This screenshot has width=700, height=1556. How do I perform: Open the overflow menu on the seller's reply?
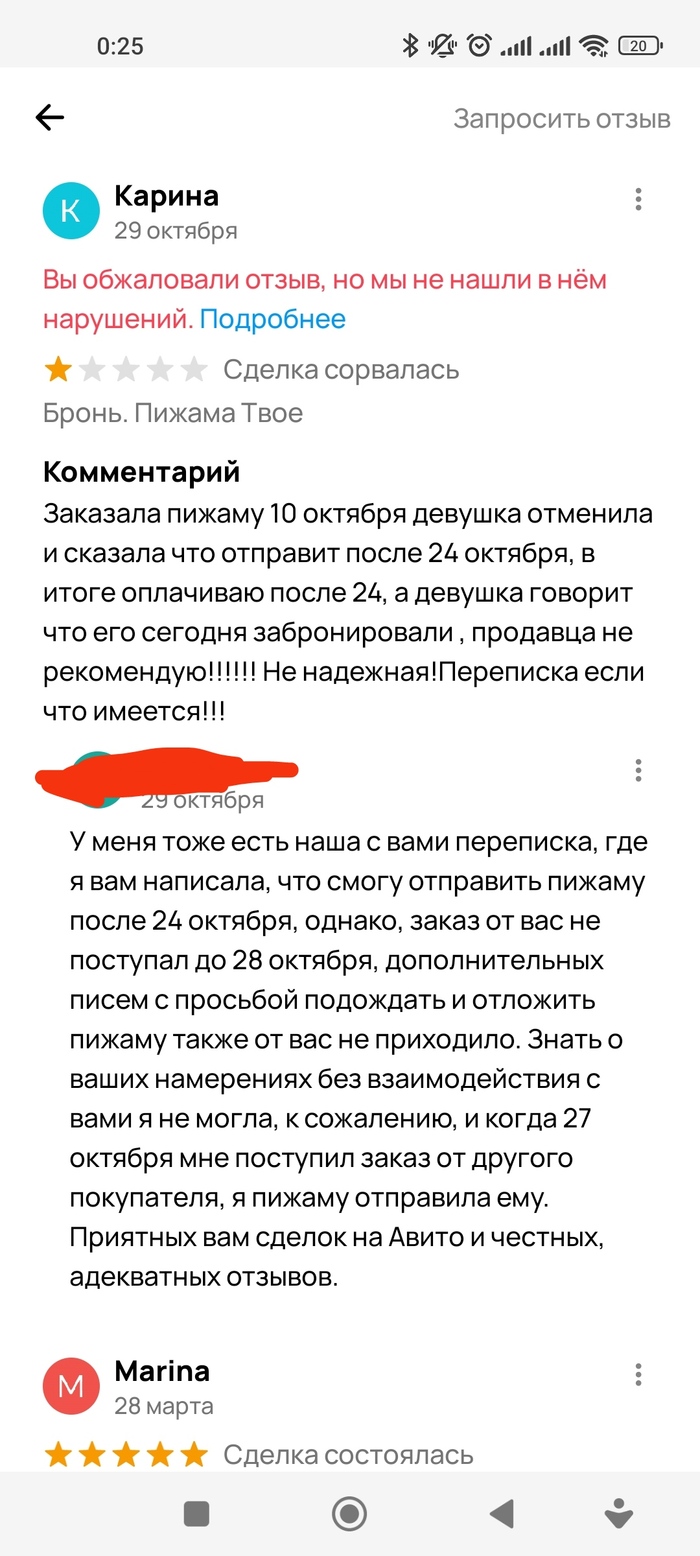[638, 770]
